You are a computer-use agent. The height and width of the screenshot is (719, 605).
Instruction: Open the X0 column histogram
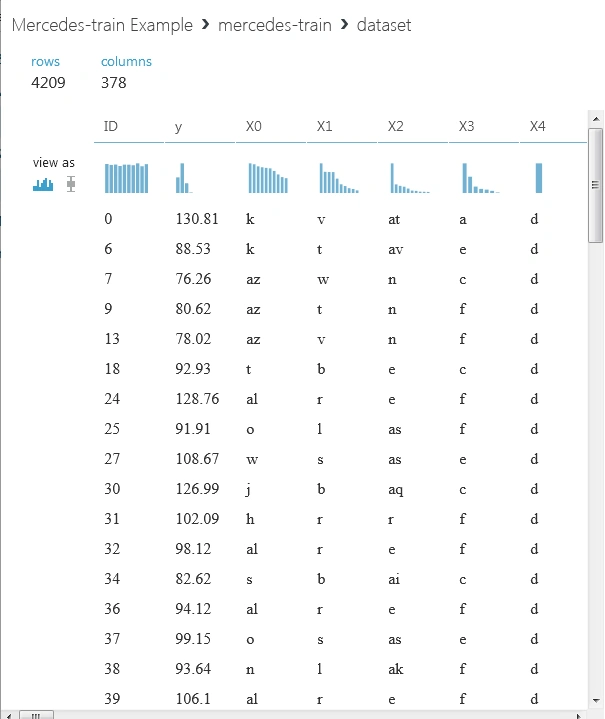268,178
